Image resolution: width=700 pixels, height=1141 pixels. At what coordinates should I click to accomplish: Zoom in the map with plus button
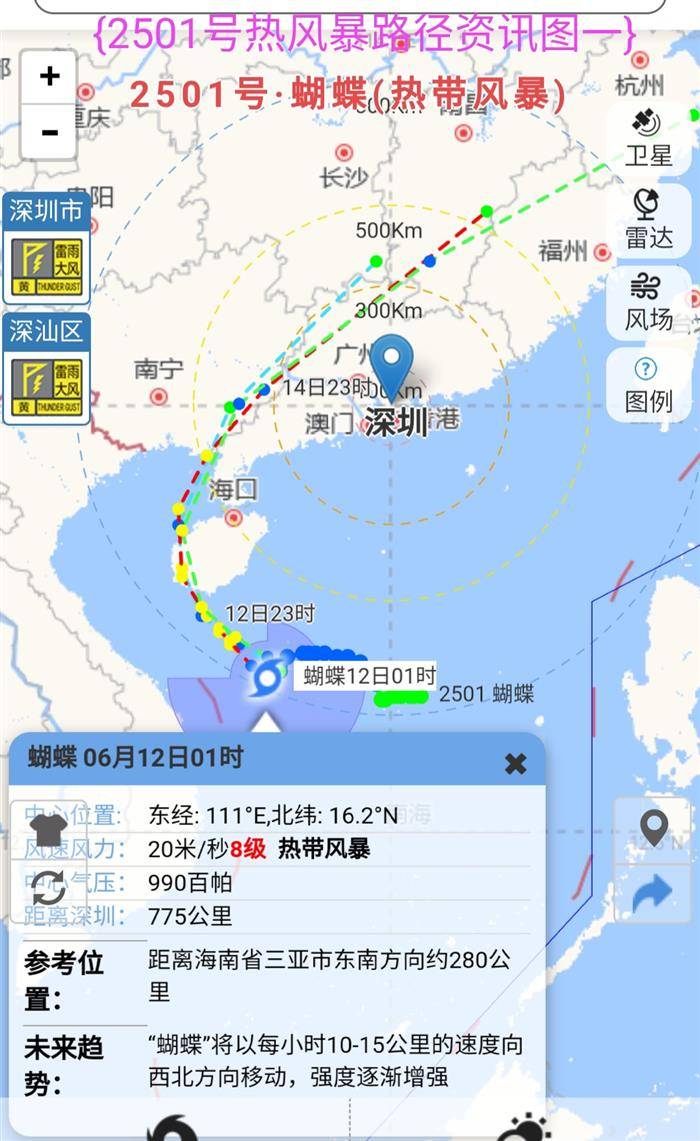pyautogui.click(x=49, y=76)
